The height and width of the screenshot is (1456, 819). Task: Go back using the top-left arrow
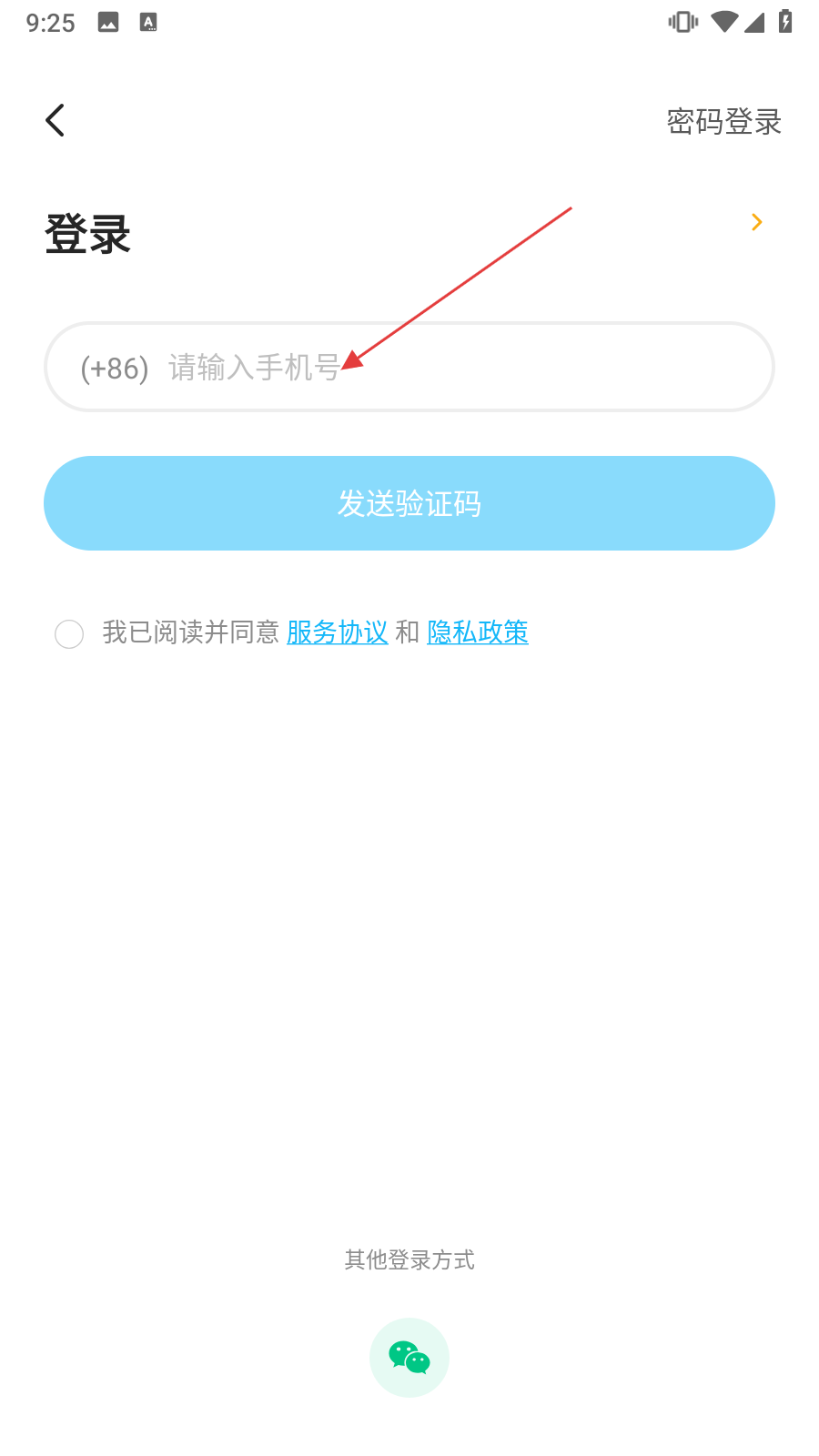[56, 120]
